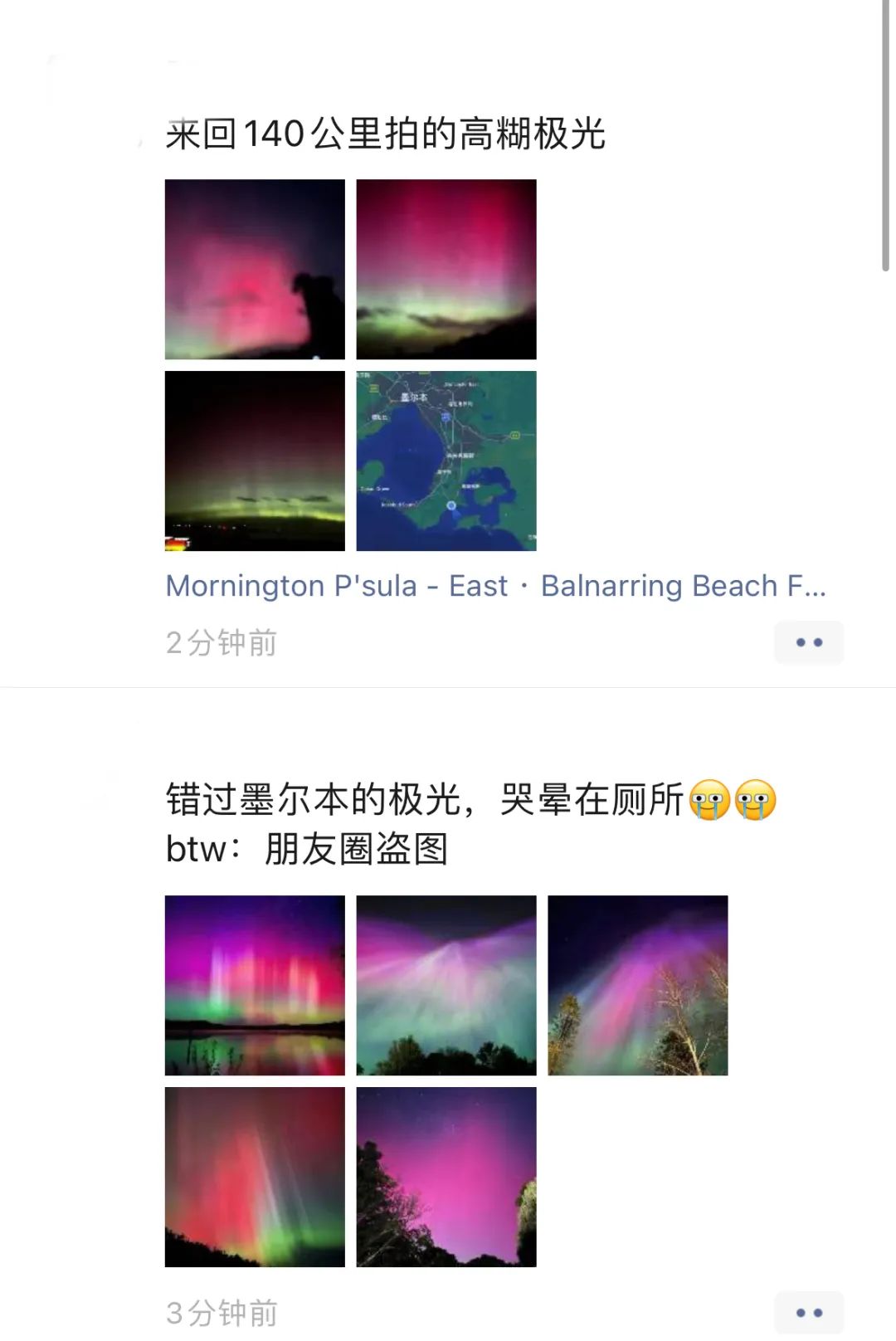View the second photo in the 140公里 post
Screen dimensions: 896x1341
coord(446,269)
